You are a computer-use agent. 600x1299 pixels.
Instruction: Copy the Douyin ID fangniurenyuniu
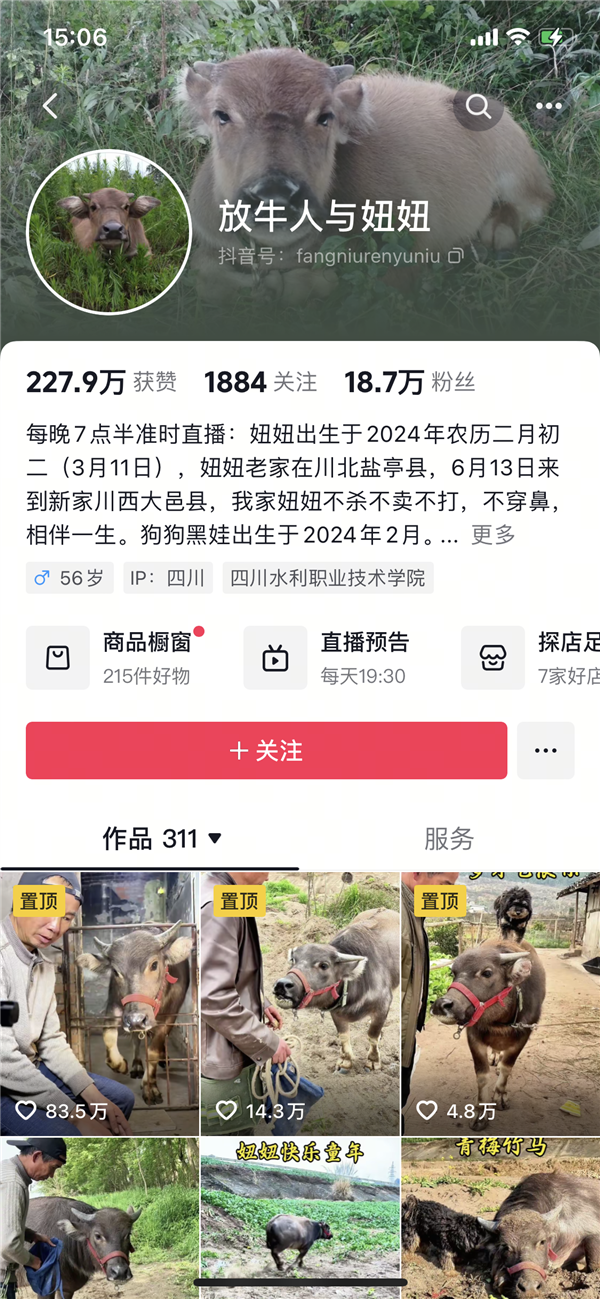coord(455,256)
